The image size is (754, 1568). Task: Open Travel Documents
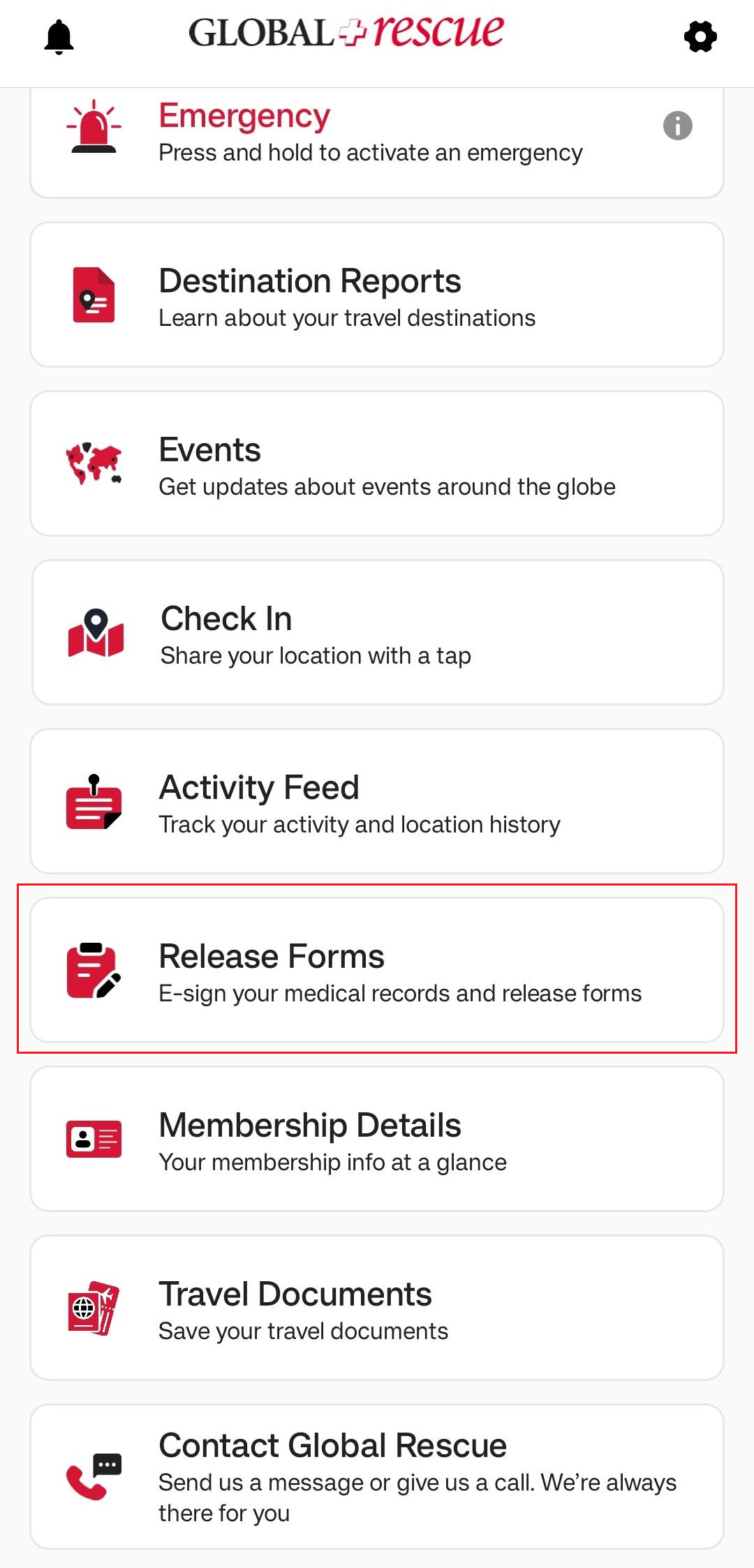click(377, 1308)
